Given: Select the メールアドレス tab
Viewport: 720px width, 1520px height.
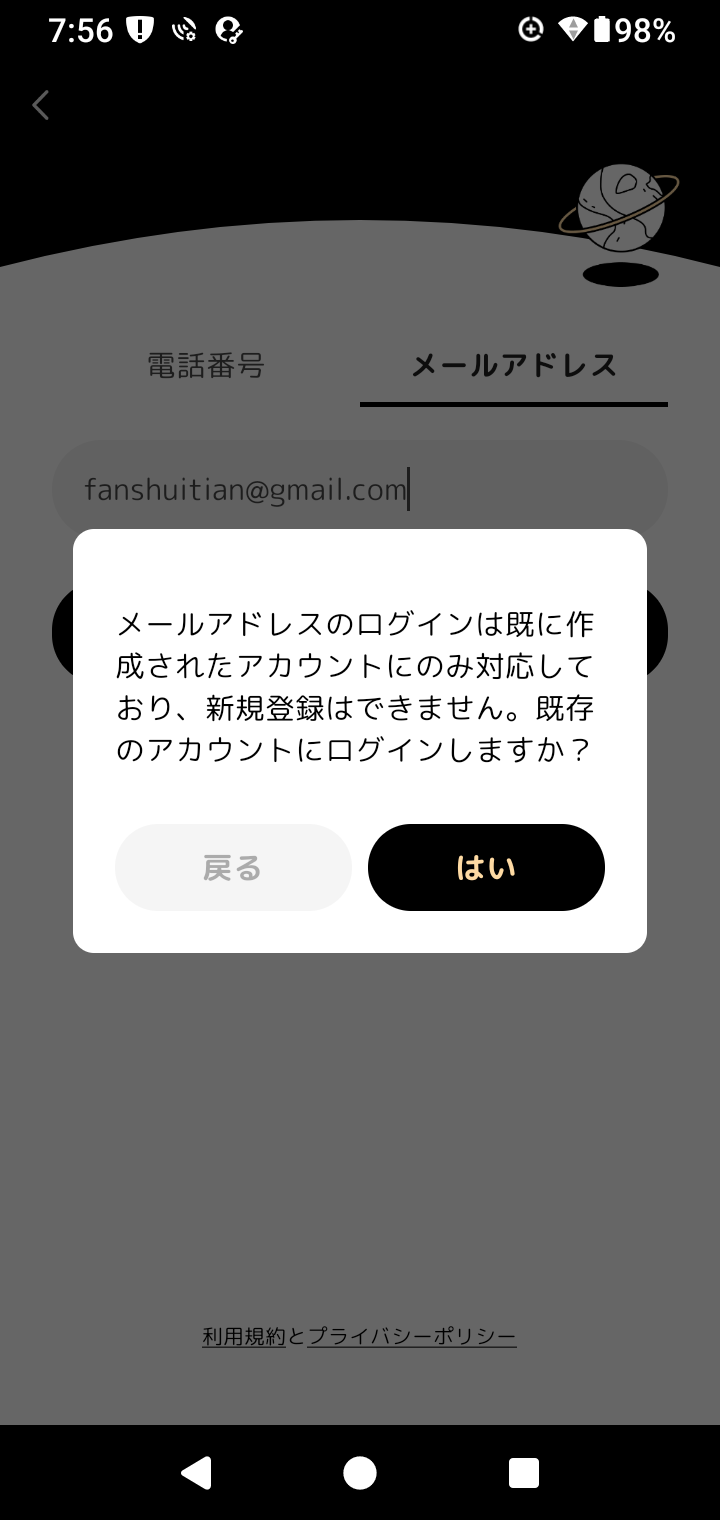Looking at the screenshot, I should (x=514, y=366).
